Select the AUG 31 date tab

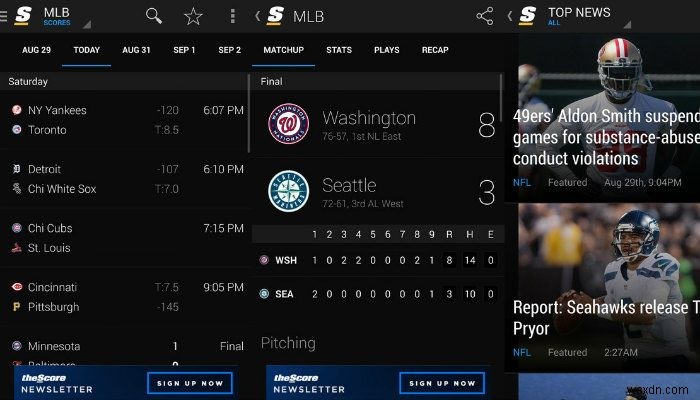136,50
